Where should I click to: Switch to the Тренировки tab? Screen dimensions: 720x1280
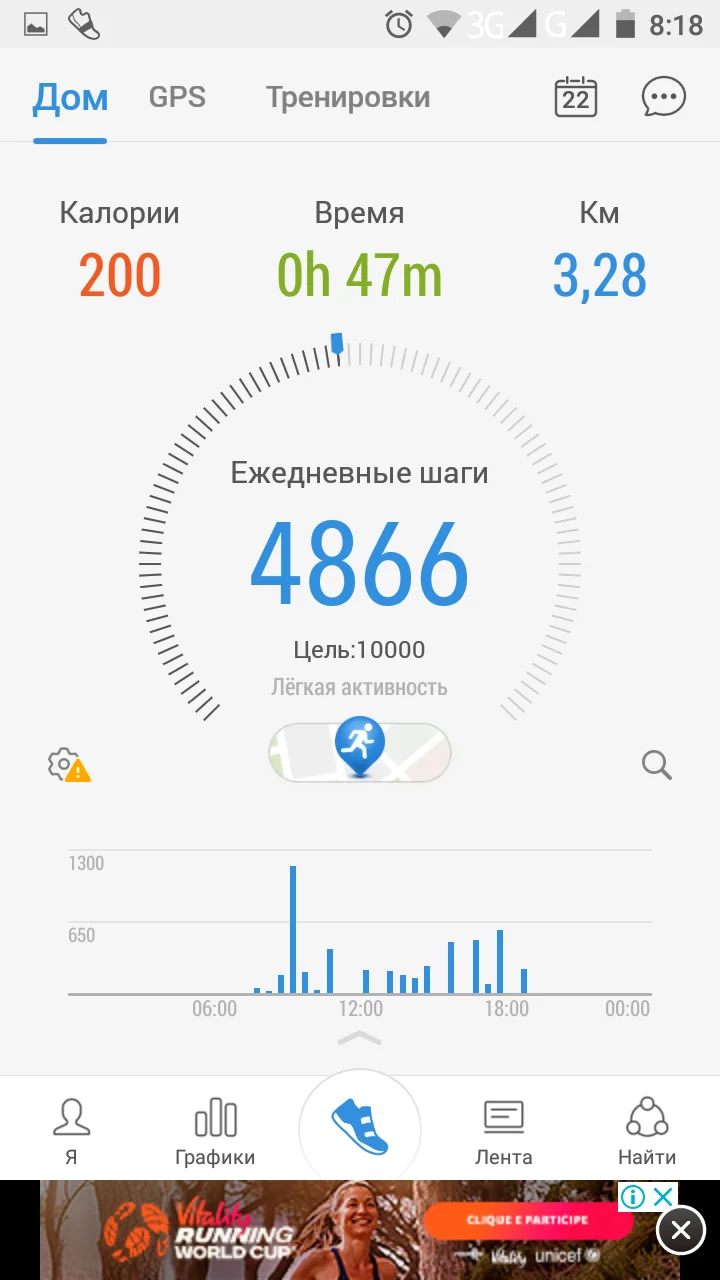tap(347, 97)
